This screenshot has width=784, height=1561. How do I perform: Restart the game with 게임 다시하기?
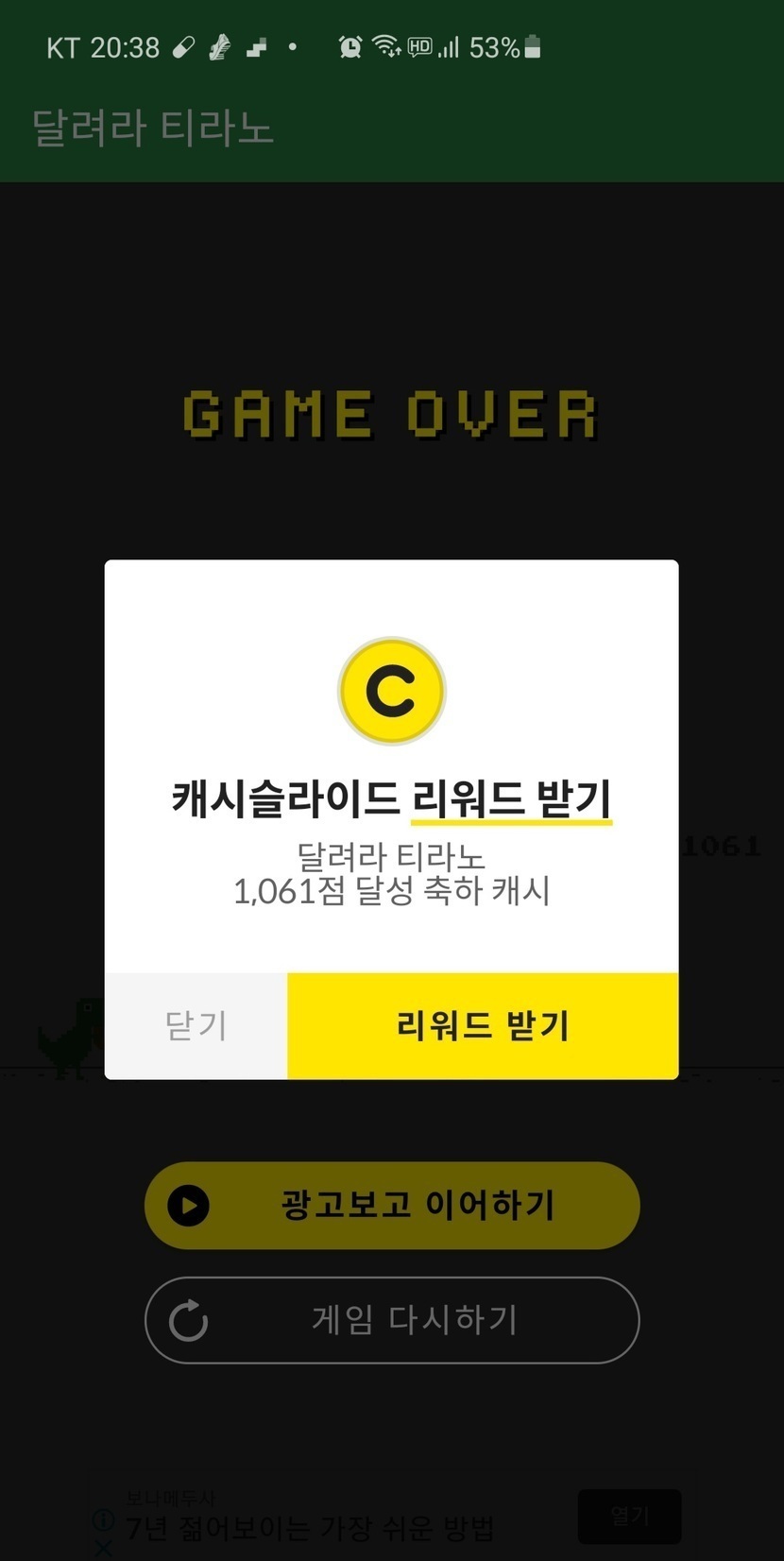click(392, 1319)
